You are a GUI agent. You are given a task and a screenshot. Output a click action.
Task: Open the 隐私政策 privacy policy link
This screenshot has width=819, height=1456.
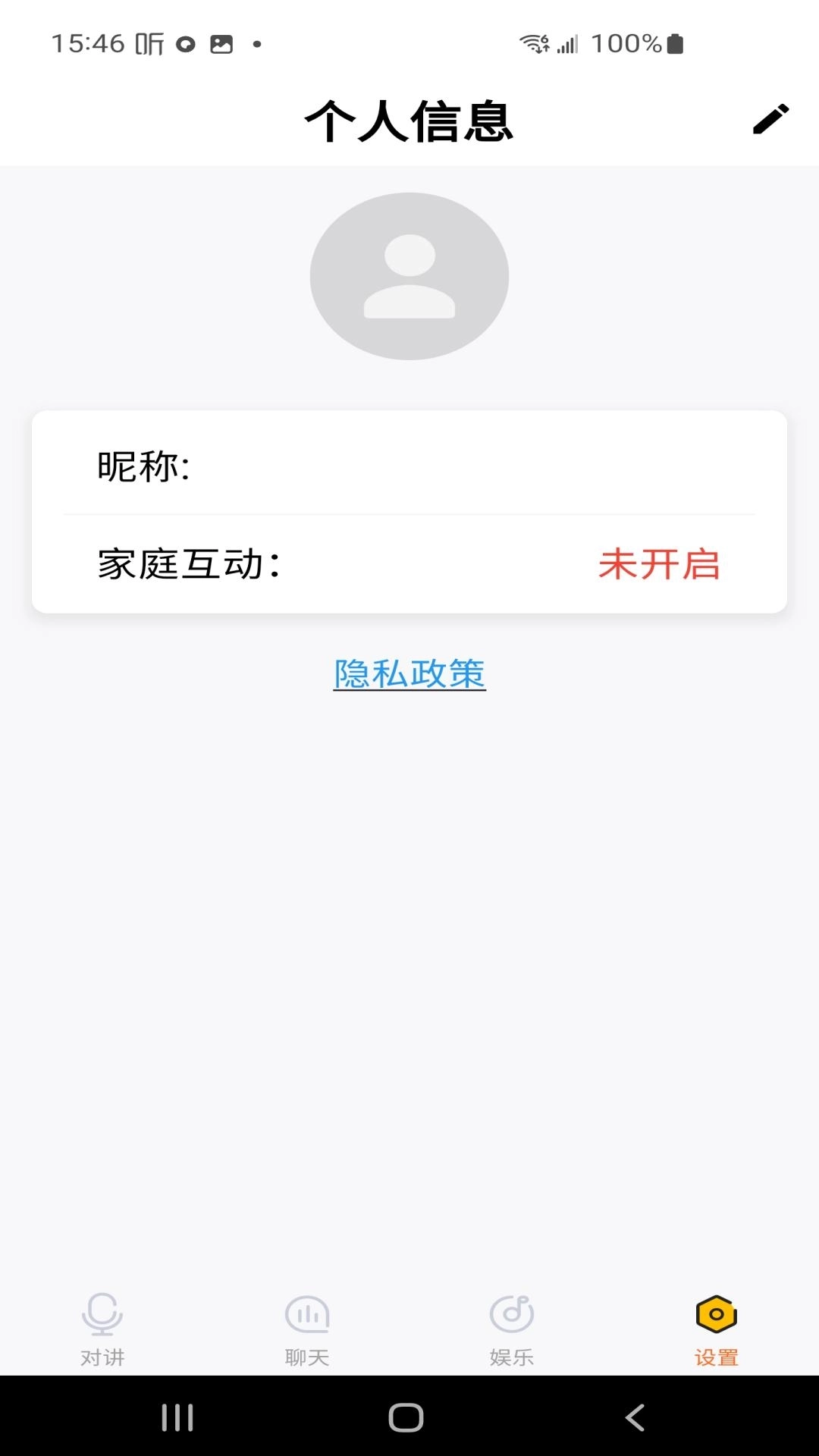tap(409, 673)
